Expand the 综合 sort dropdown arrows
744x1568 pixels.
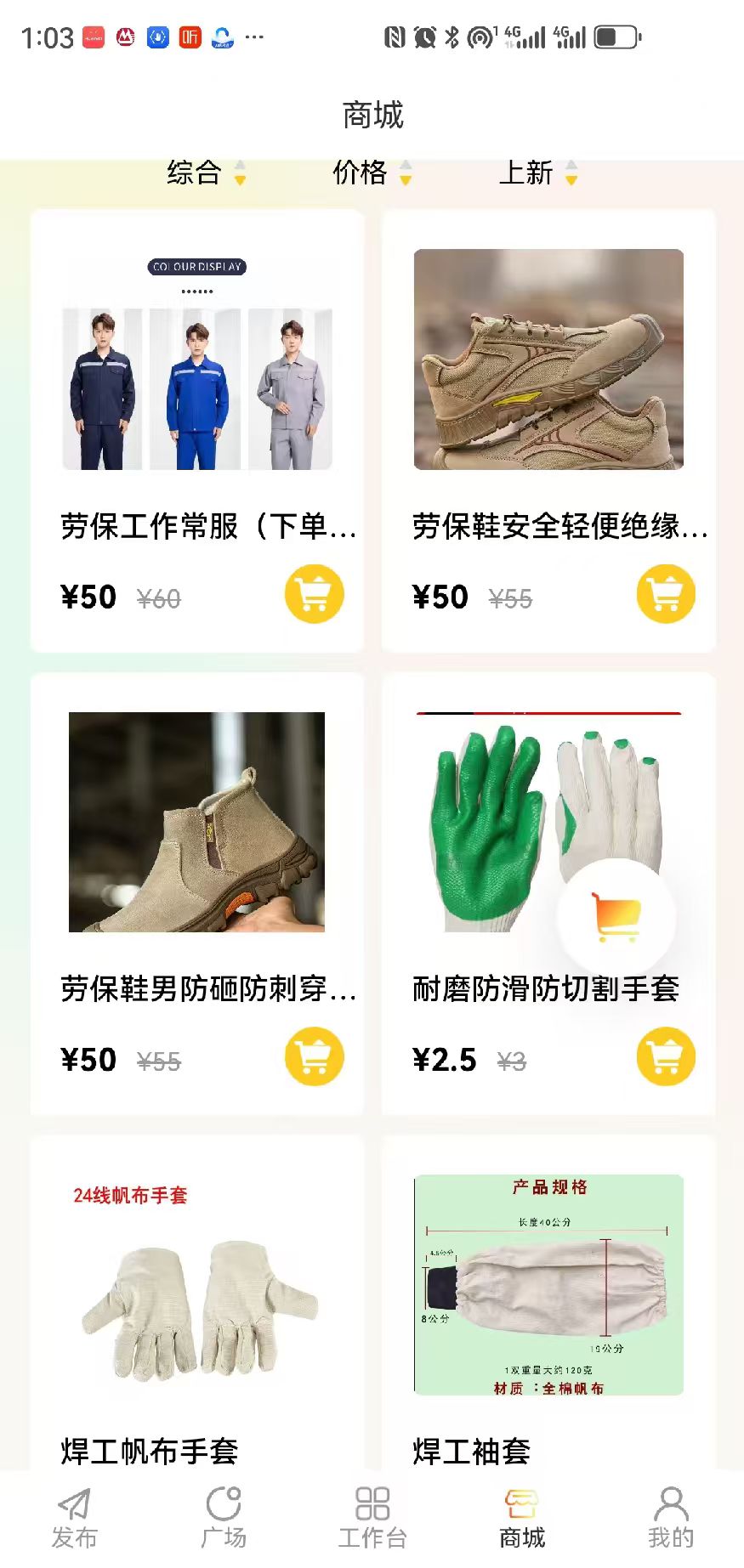point(241,175)
